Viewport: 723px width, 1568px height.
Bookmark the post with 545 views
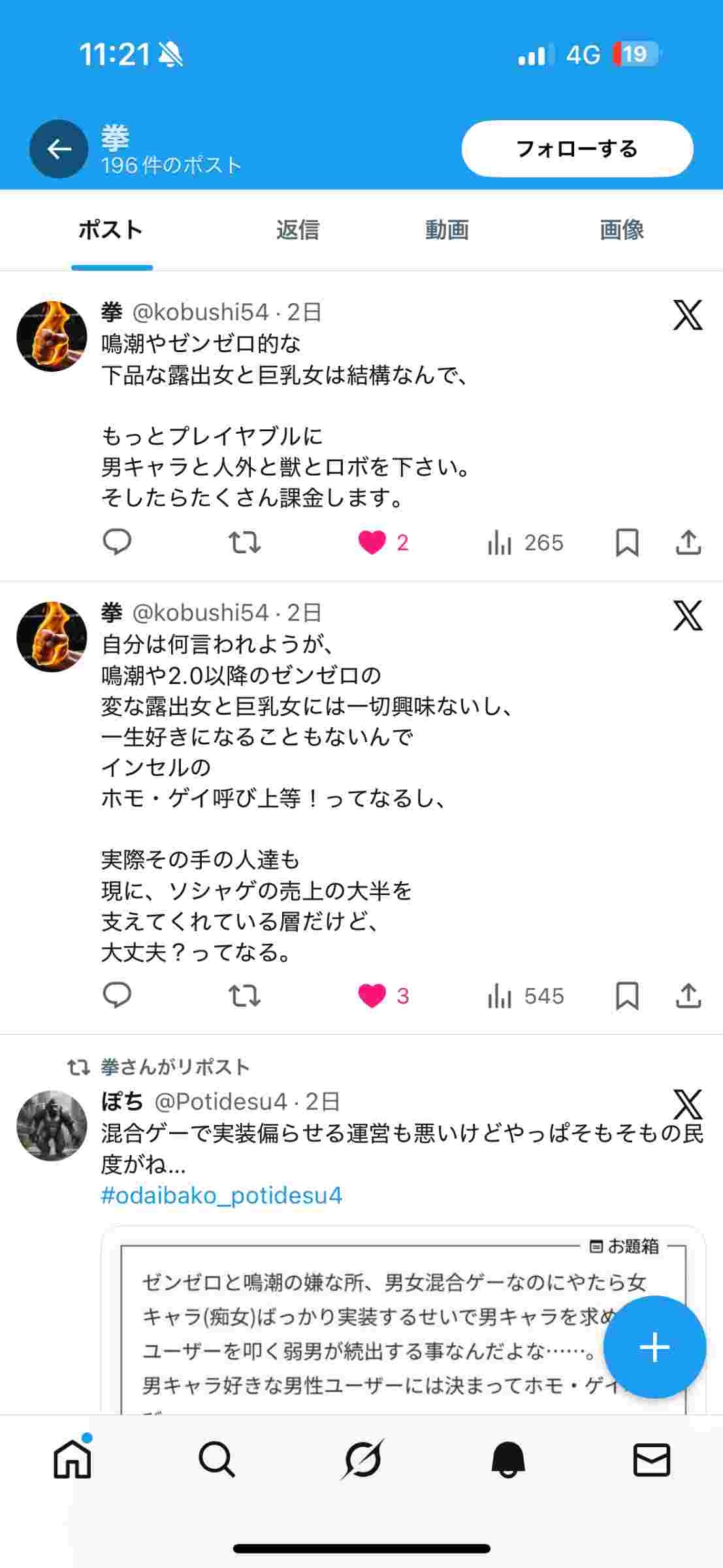[627, 996]
